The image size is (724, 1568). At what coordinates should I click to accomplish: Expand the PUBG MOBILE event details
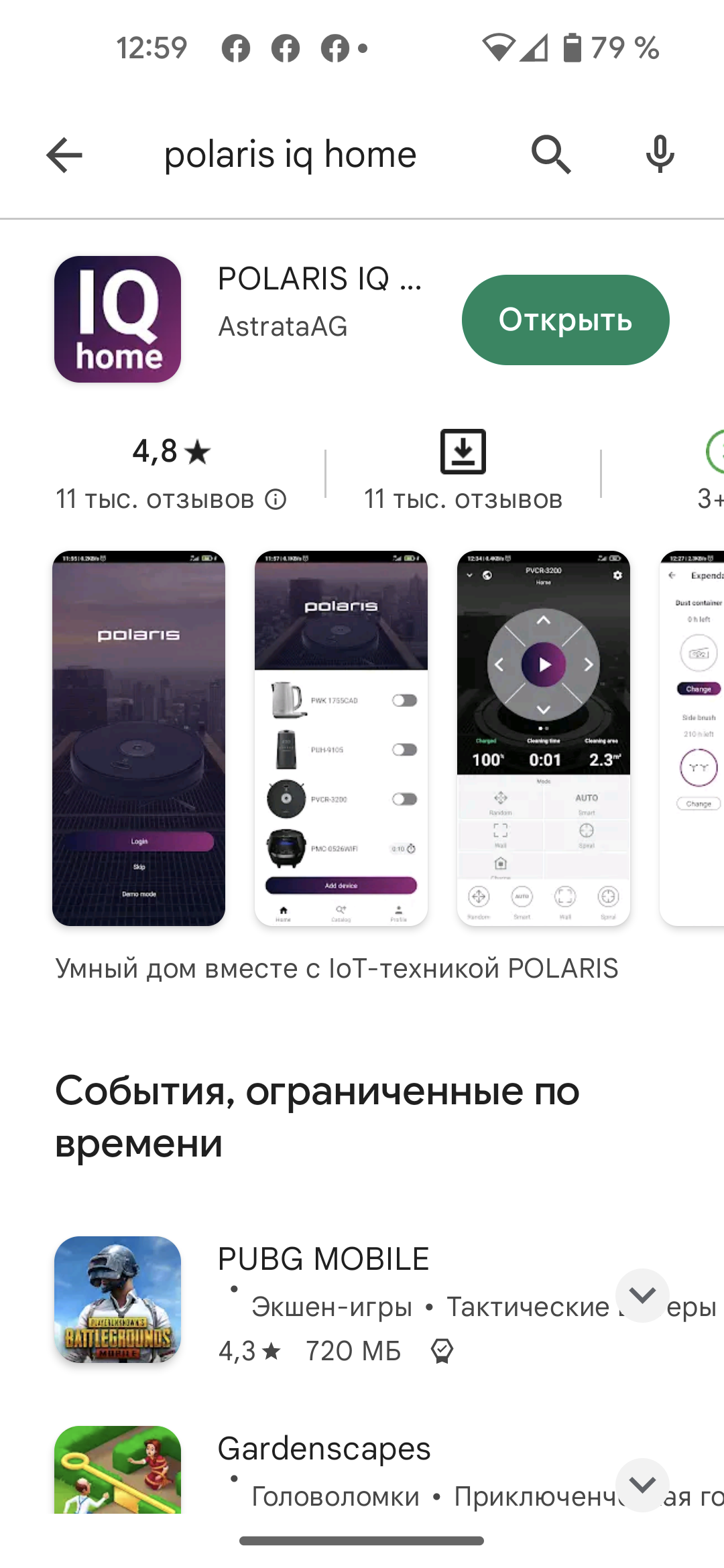pos(642,1295)
